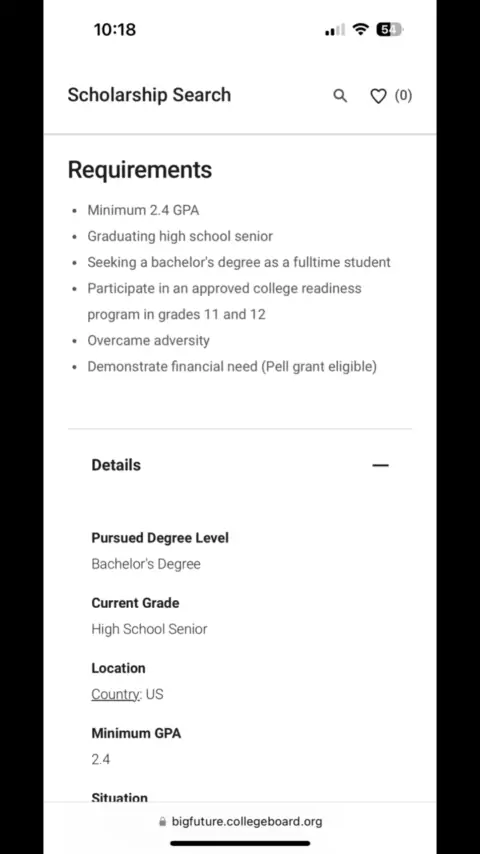Open the search magnifier icon
480x854 pixels.
[x=340, y=96]
